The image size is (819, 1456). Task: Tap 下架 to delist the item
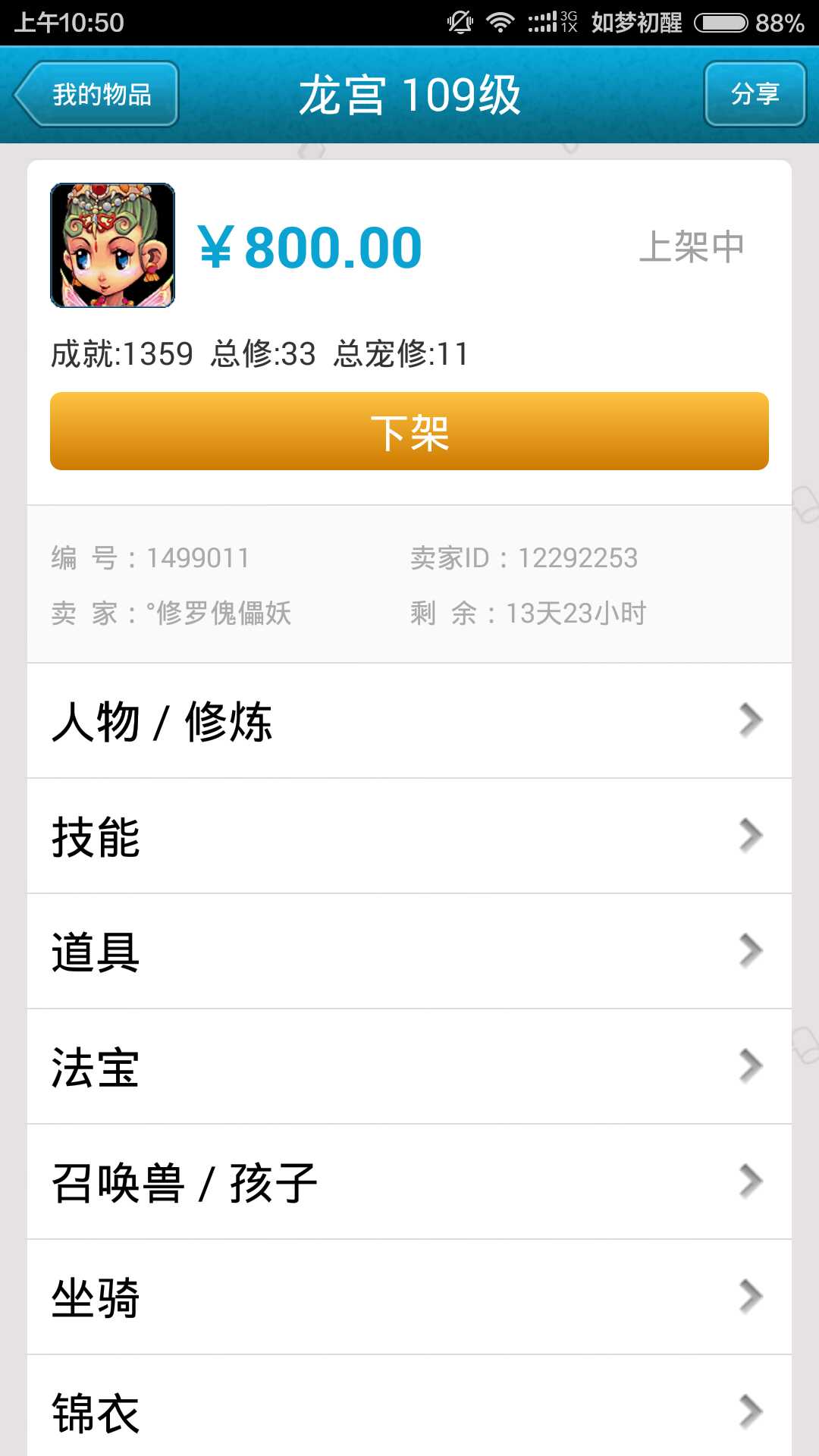409,431
